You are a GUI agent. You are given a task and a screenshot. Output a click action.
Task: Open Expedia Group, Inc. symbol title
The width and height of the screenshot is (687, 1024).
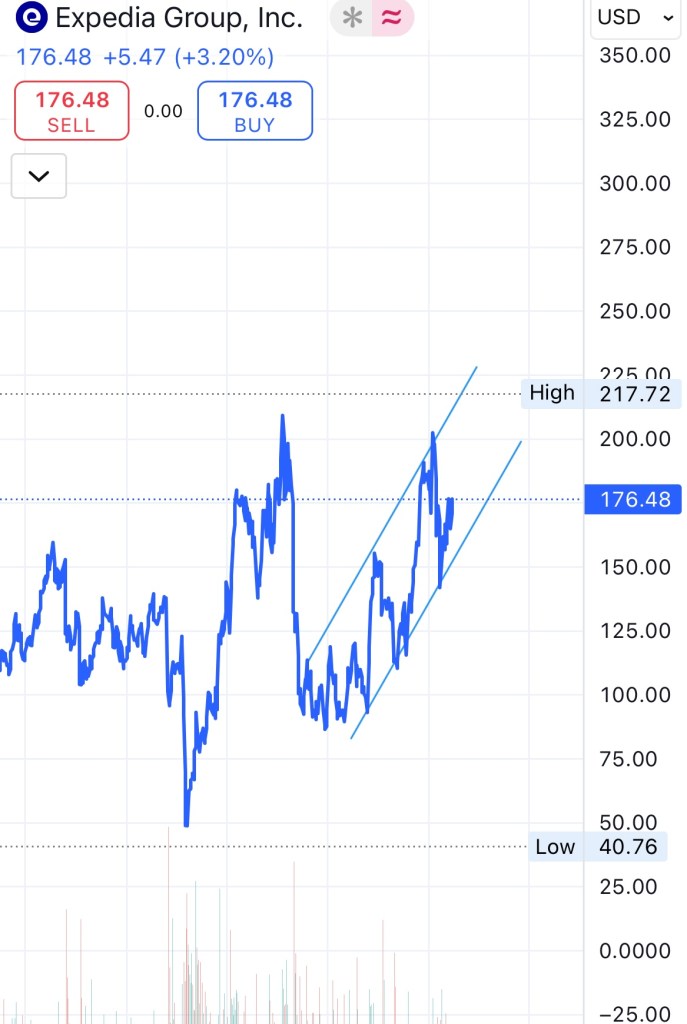point(178,17)
